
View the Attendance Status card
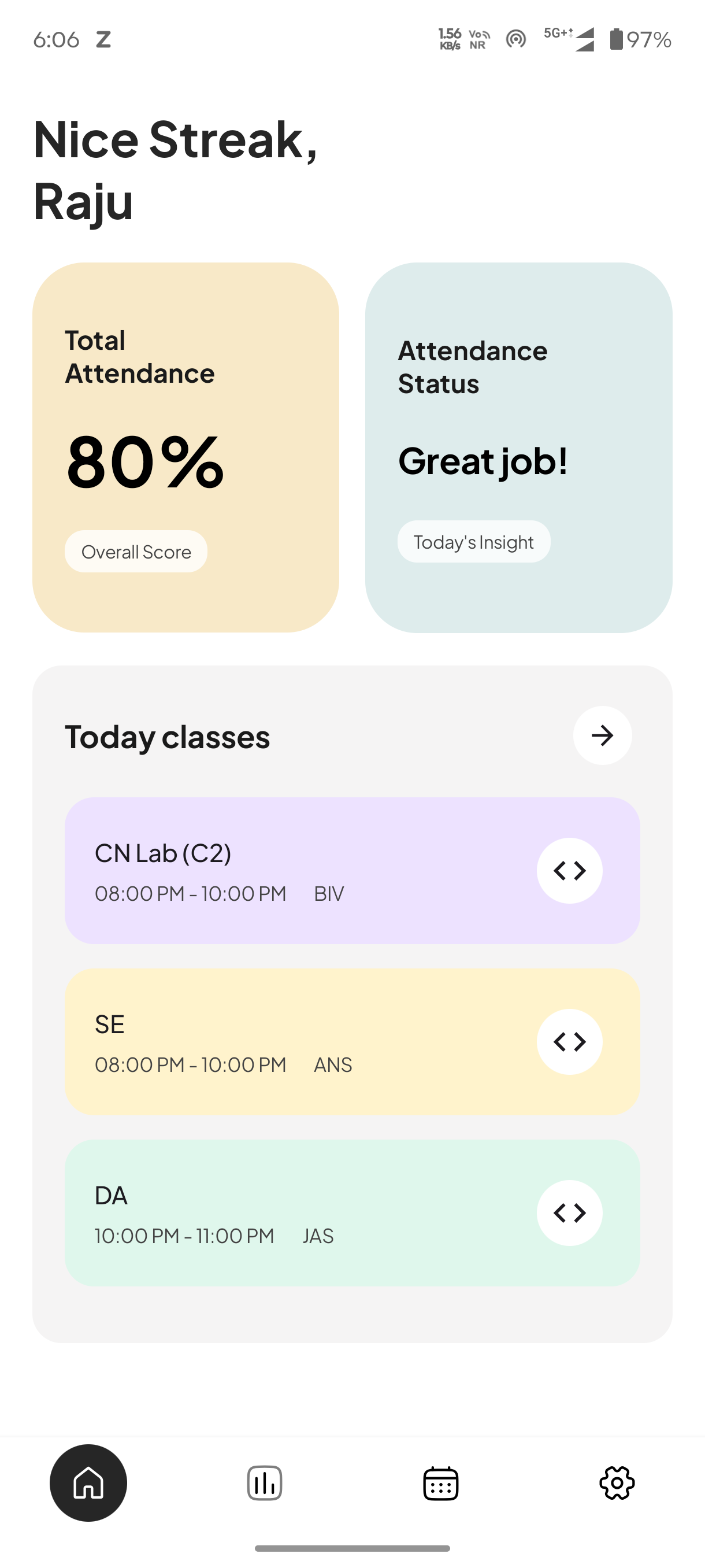[518, 448]
